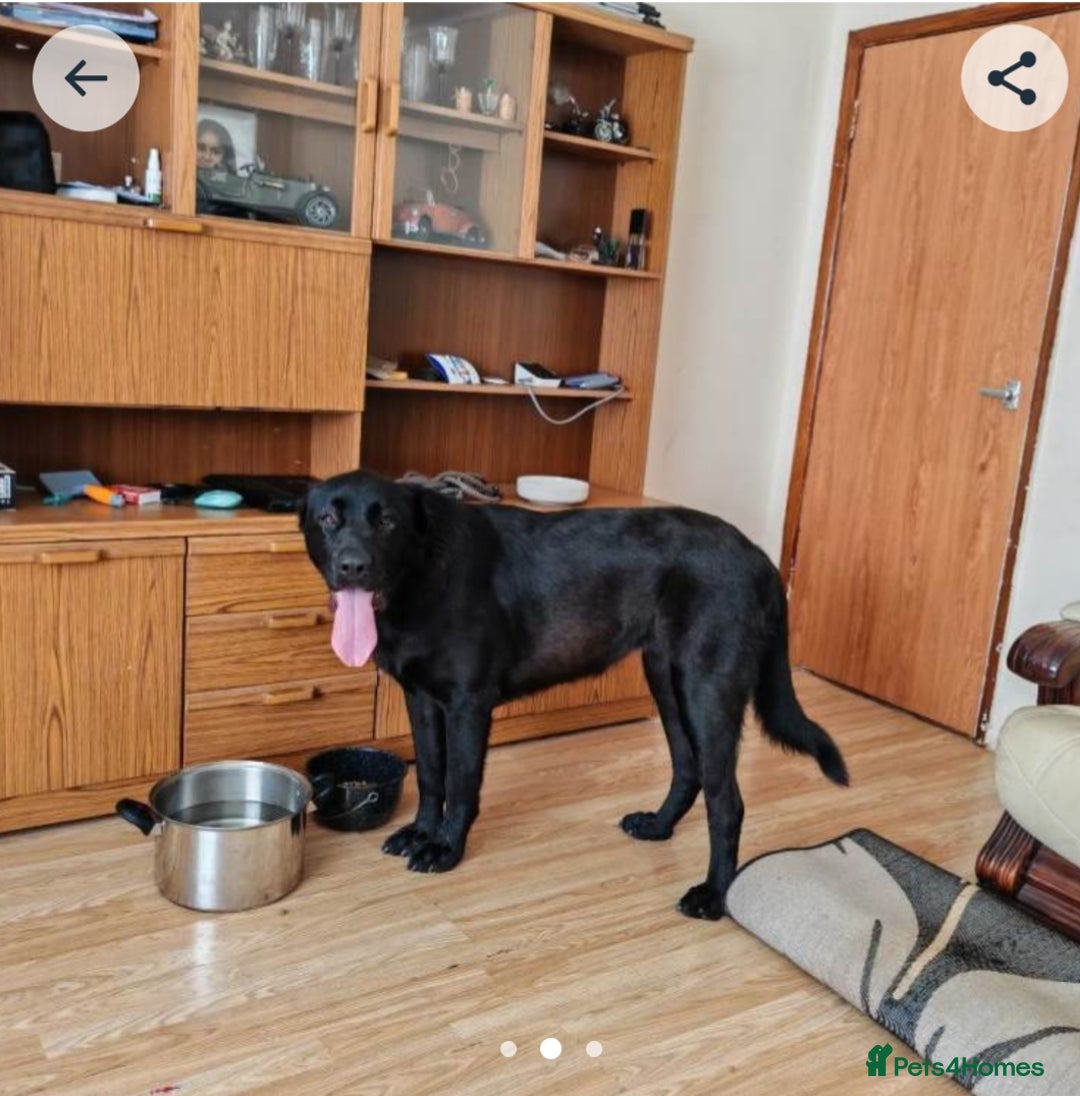The image size is (1080, 1096).
Task: Open Pets4Homes via the wordmark link
Action: click(x=967, y=1066)
